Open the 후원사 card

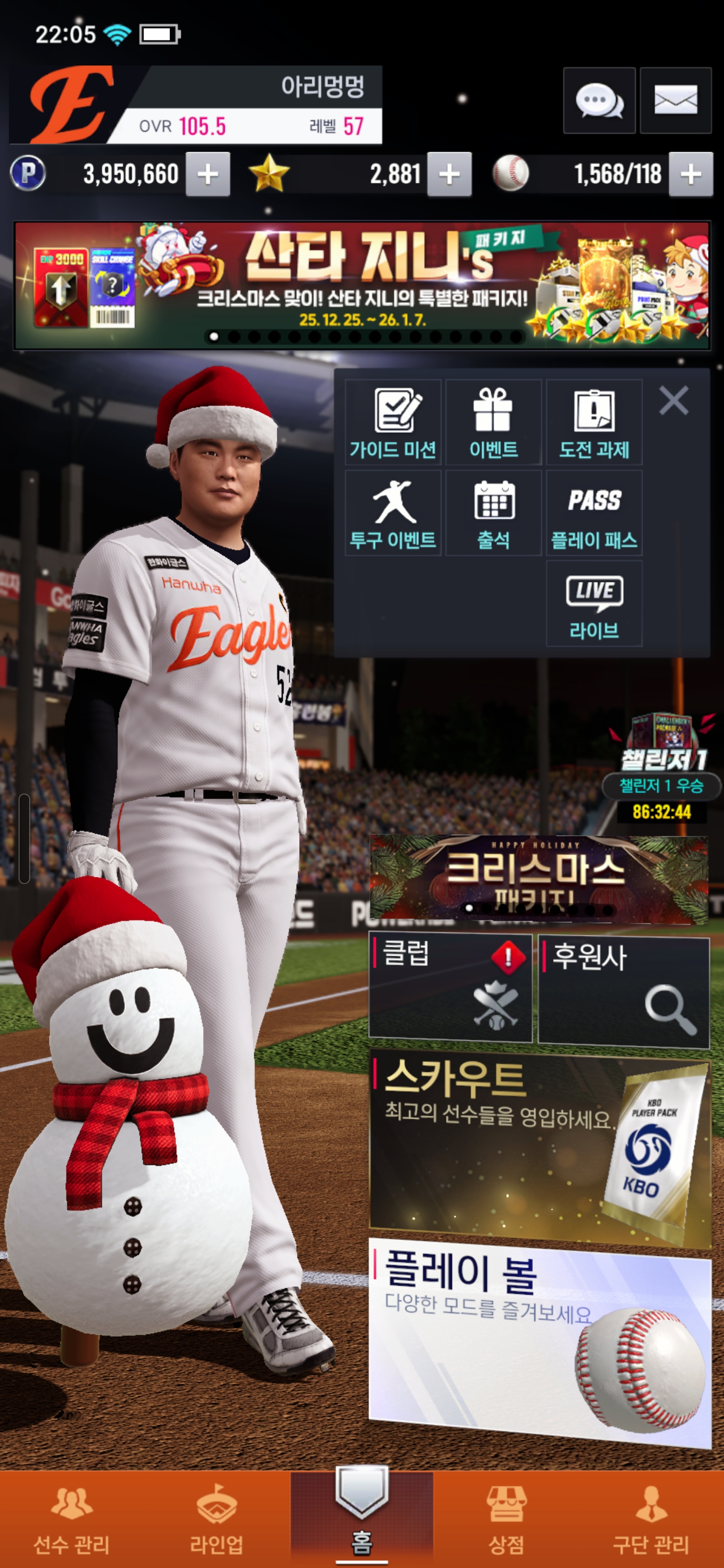[623, 992]
